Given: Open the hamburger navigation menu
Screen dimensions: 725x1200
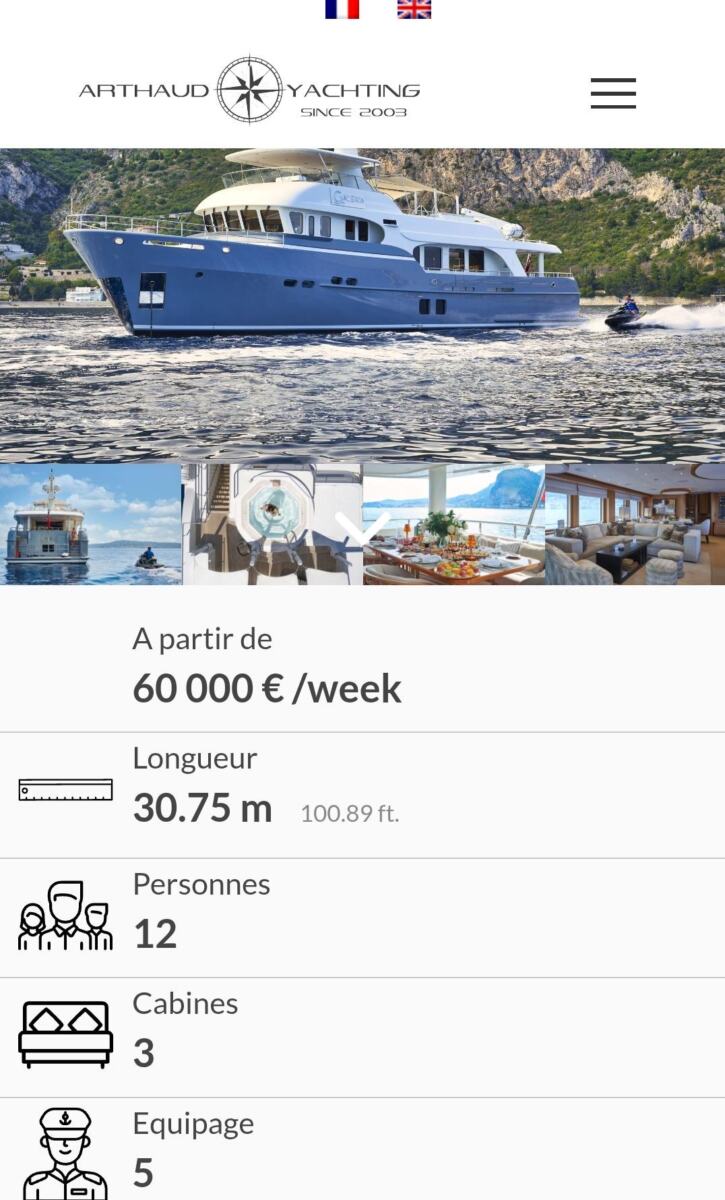Looking at the screenshot, I should [613, 93].
